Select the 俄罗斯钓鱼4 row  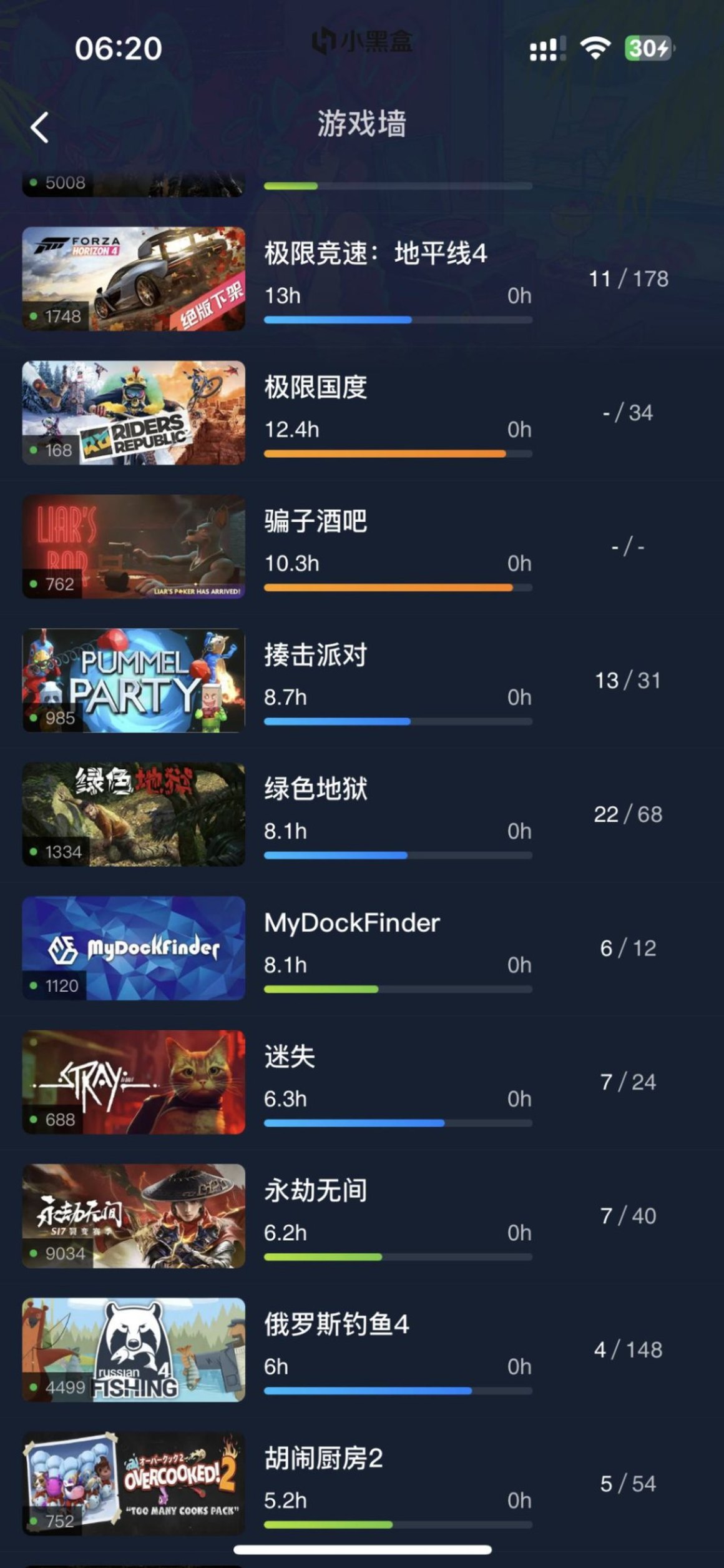pyautogui.click(x=374, y=1349)
